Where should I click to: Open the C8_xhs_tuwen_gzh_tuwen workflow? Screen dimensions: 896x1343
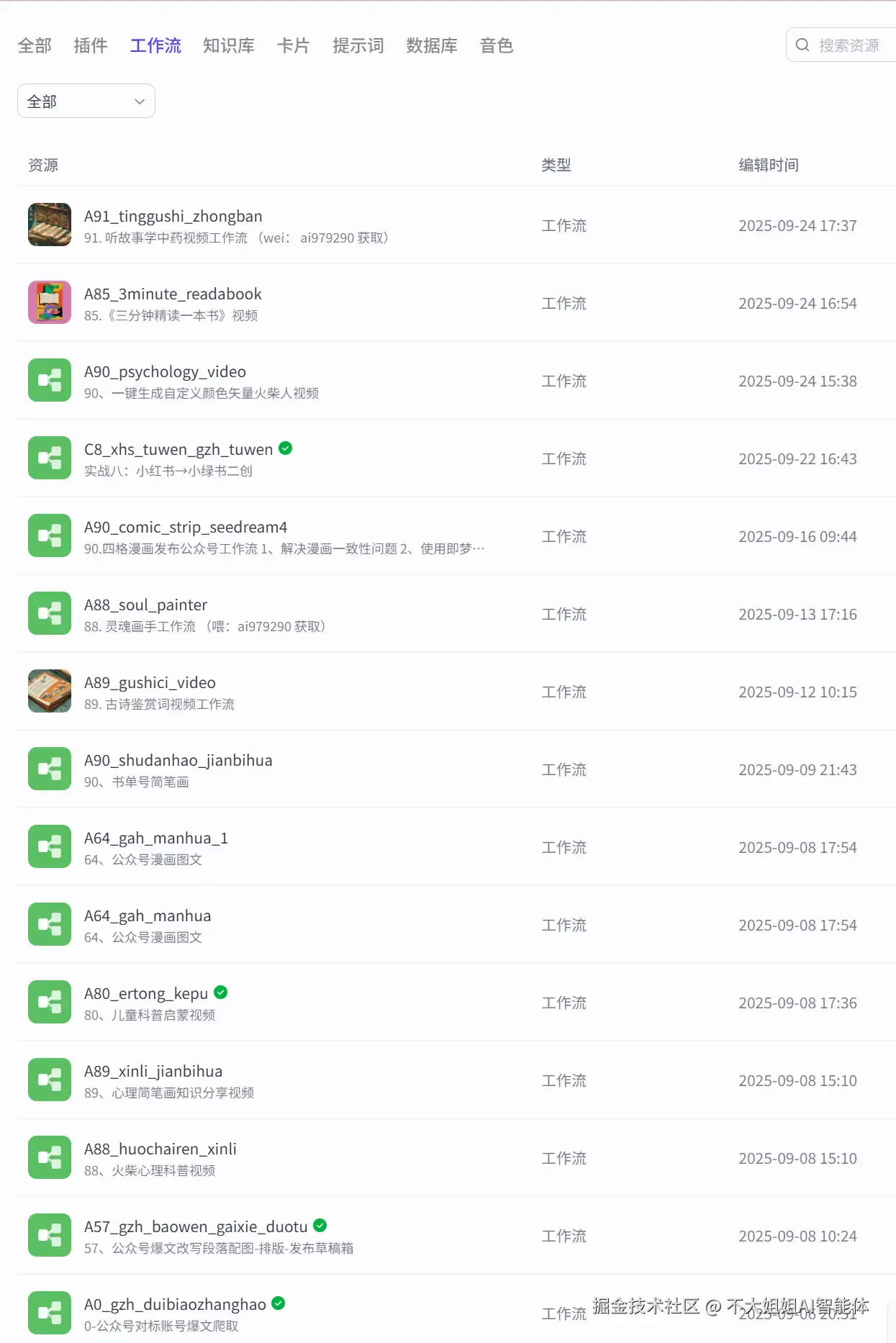(178, 450)
